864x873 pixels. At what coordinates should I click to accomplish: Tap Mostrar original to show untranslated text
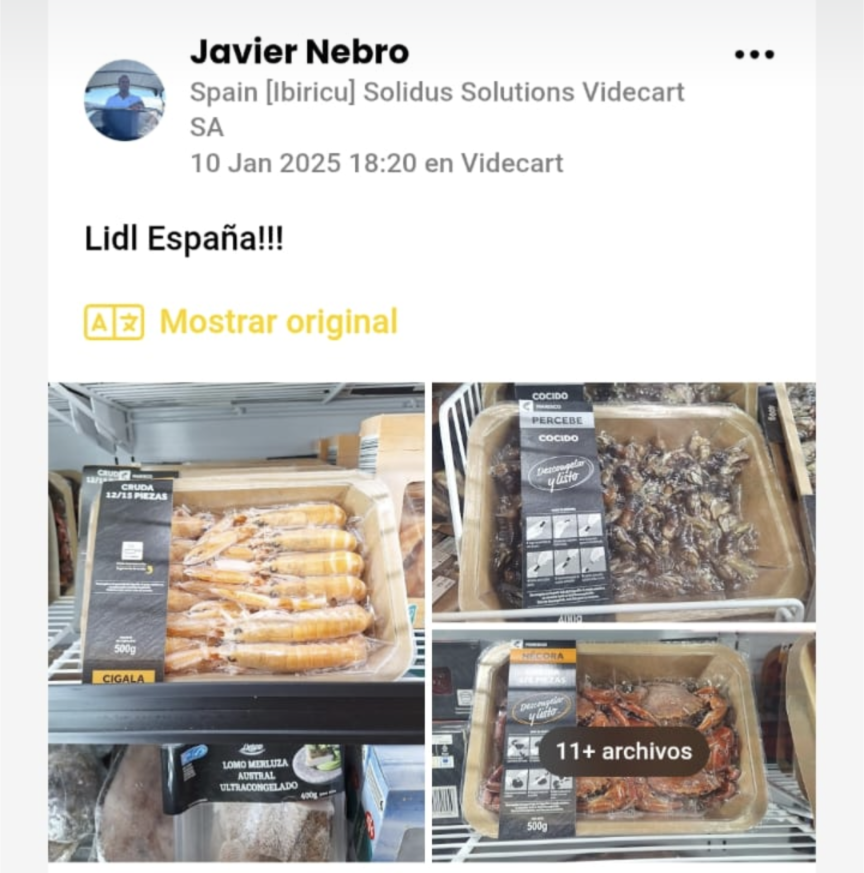(278, 322)
